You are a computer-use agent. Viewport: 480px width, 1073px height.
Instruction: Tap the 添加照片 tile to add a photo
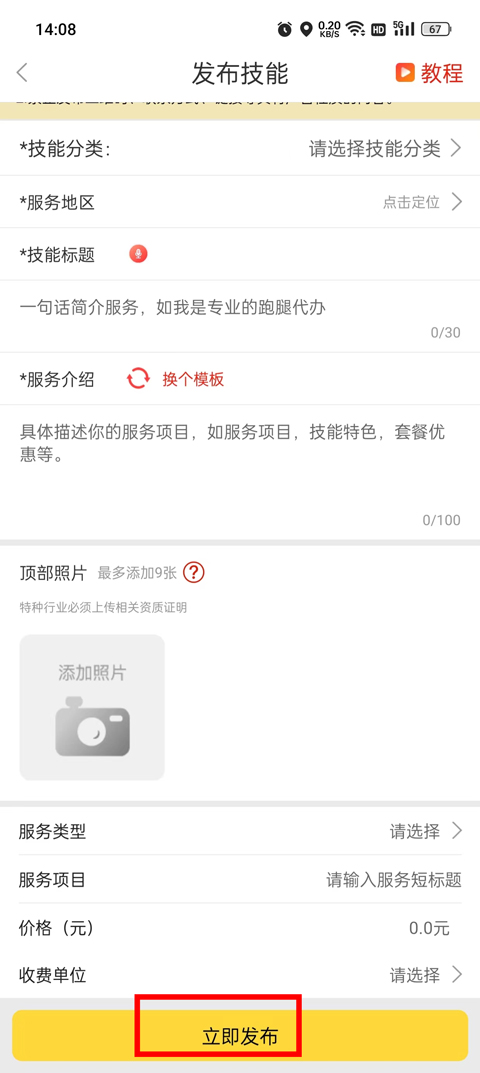coord(92,707)
